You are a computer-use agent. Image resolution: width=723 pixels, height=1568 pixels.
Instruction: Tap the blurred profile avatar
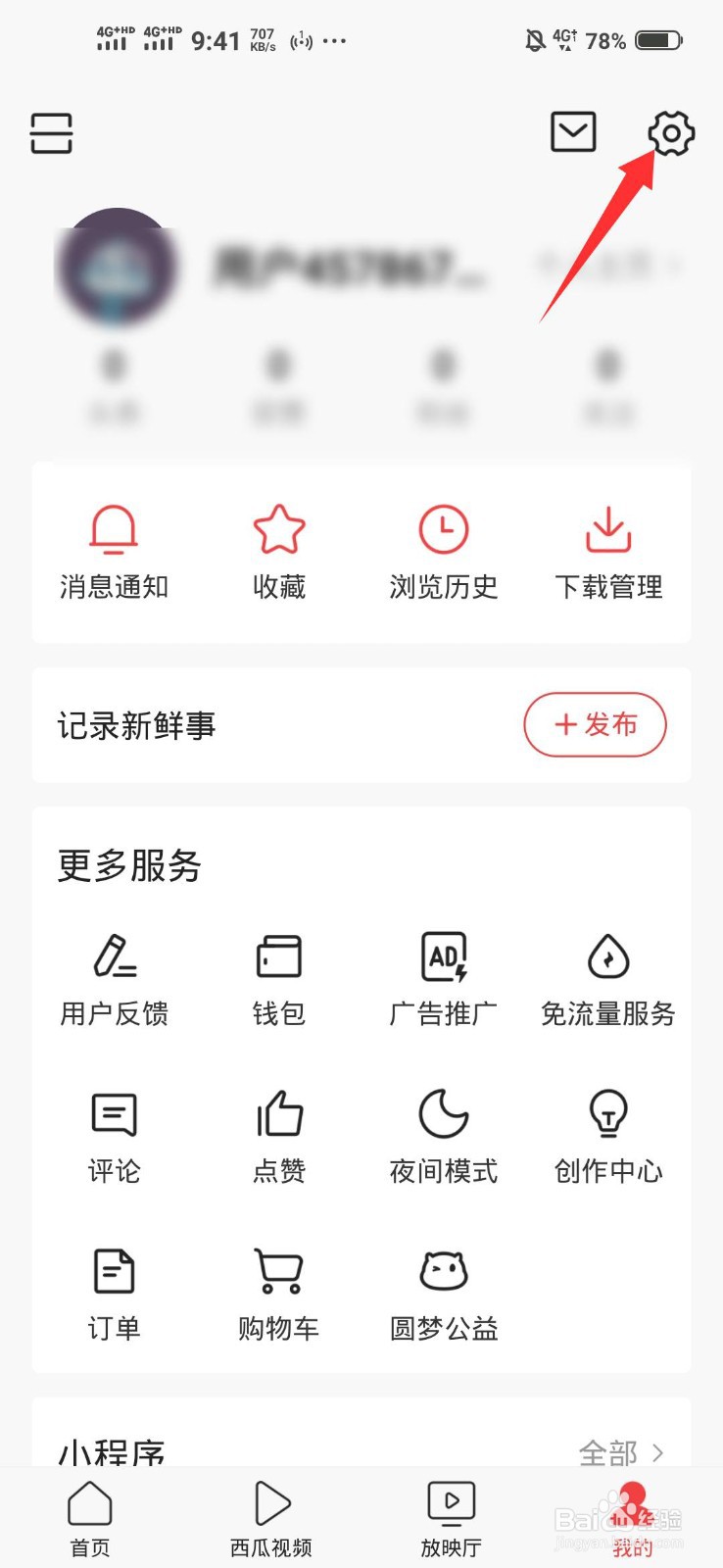point(117,271)
